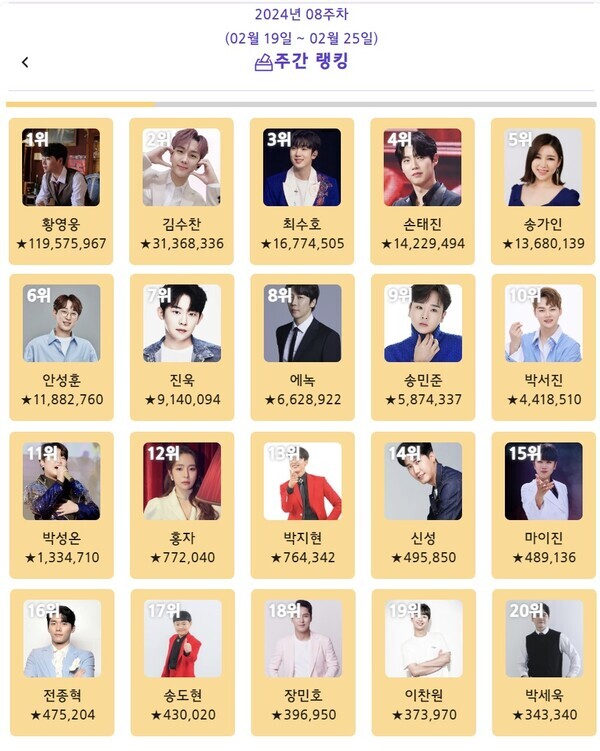Image resolution: width=600 pixels, height=751 pixels.
Task: Select the 신성 card
Action: pyautogui.click(x=422, y=504)
